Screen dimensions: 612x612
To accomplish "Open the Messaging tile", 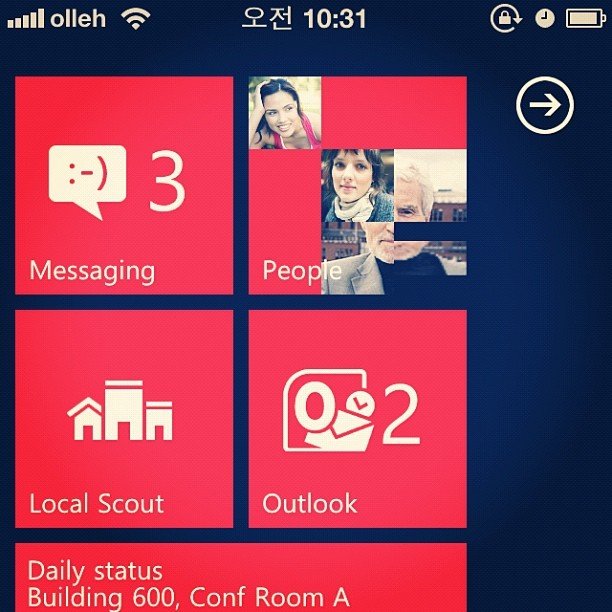I will [124, 186].
